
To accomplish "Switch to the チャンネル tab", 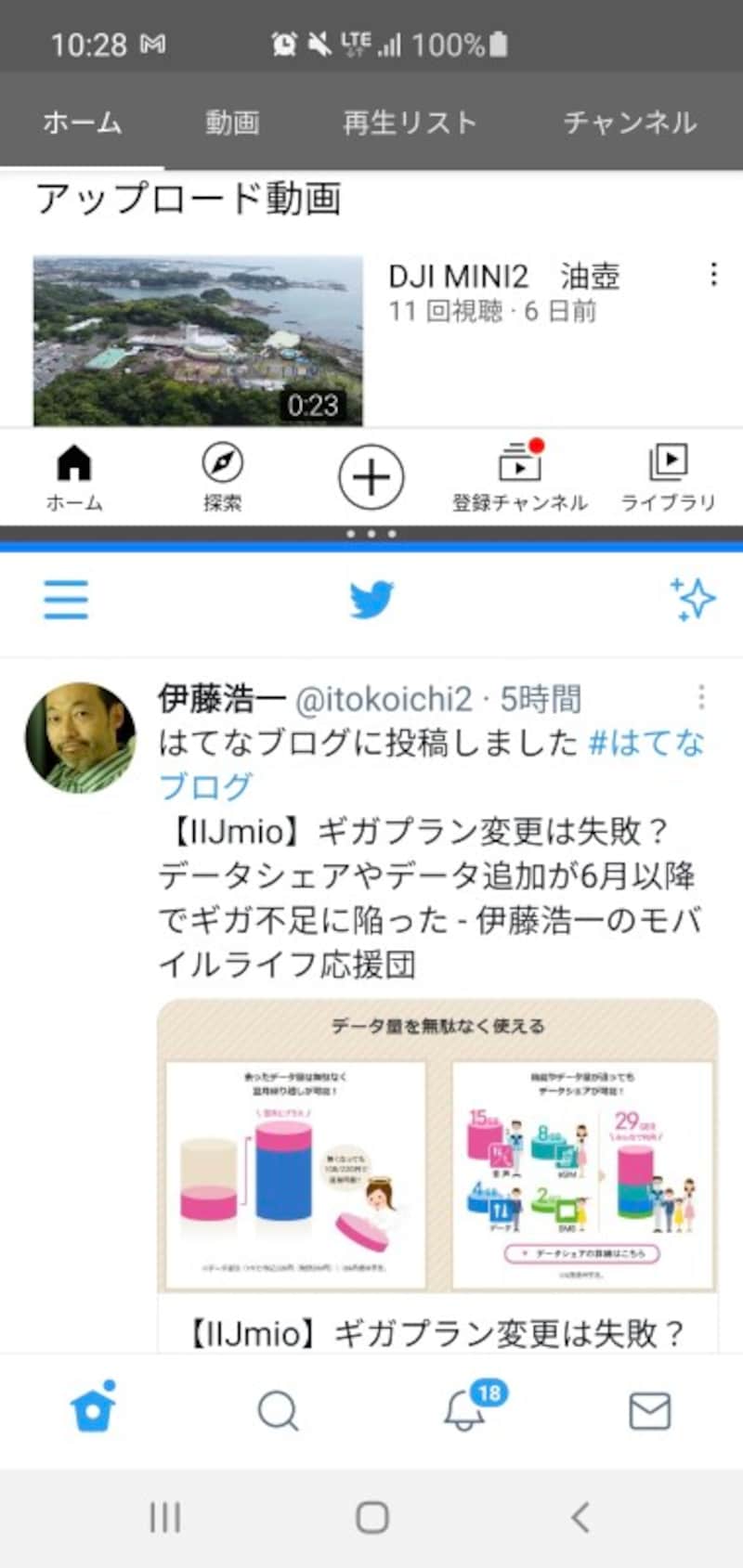I will point(630,121).
